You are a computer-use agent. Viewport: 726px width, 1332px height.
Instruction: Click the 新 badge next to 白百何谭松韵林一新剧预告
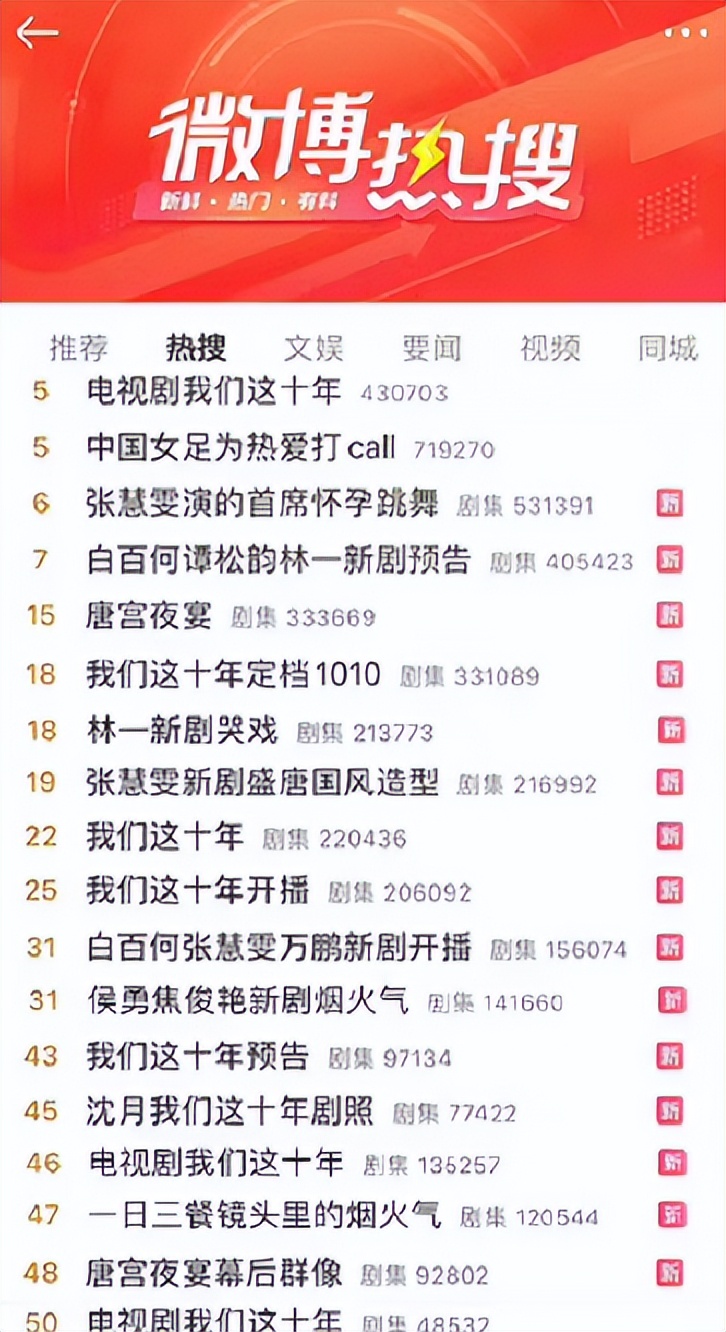668,560
